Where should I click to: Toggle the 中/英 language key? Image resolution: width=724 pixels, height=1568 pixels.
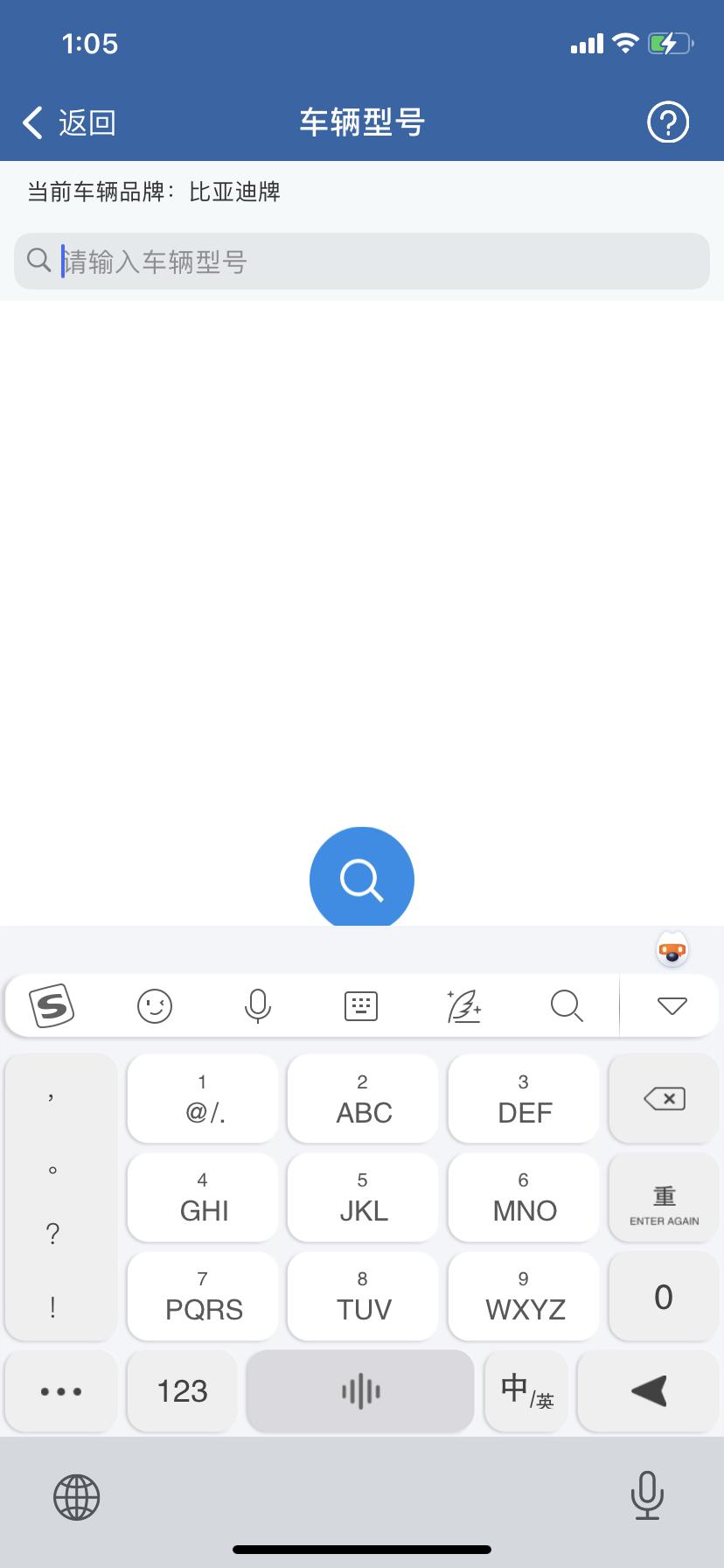point(526,1390)
